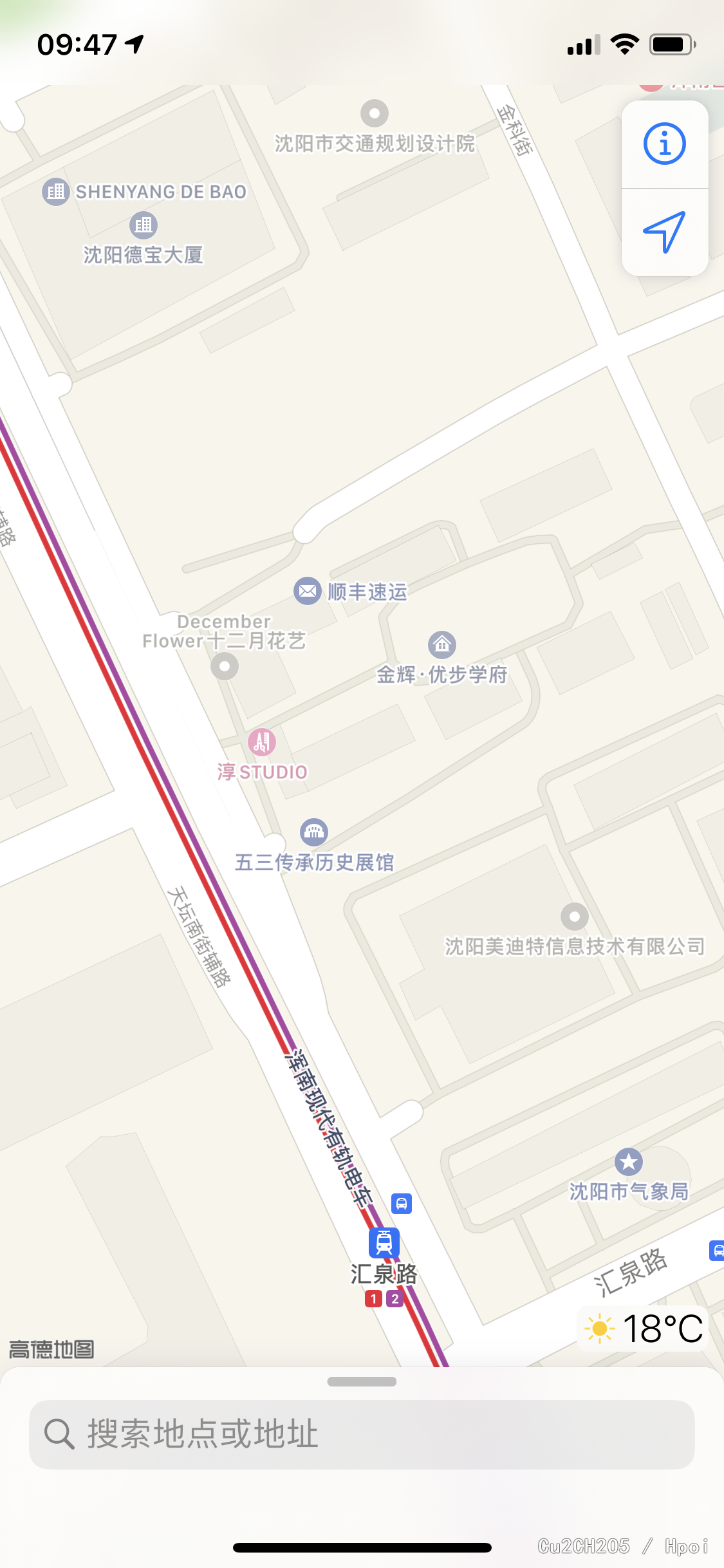Open the 金辉·优步学府 residence pin
The image size is (724, 1568).
point(442,644)
